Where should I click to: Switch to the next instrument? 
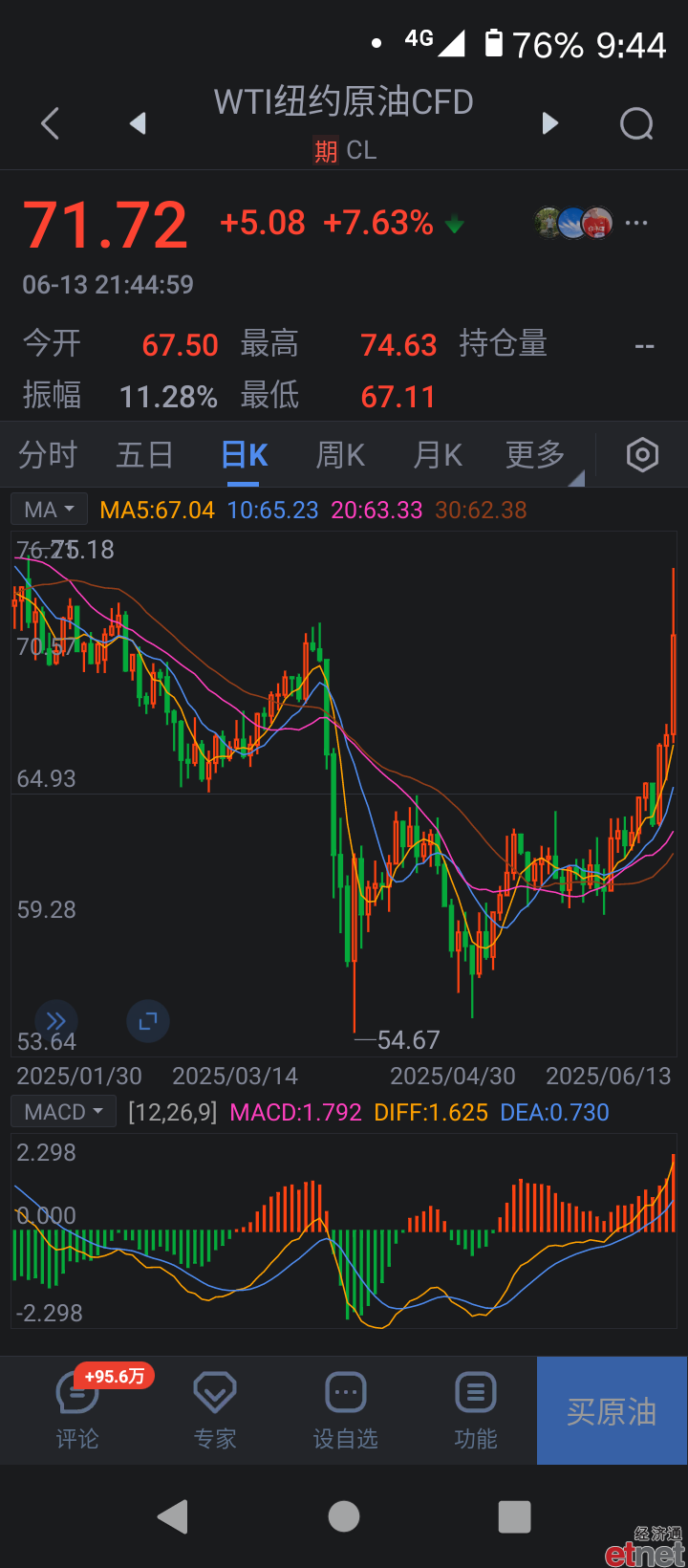[549, 123]
